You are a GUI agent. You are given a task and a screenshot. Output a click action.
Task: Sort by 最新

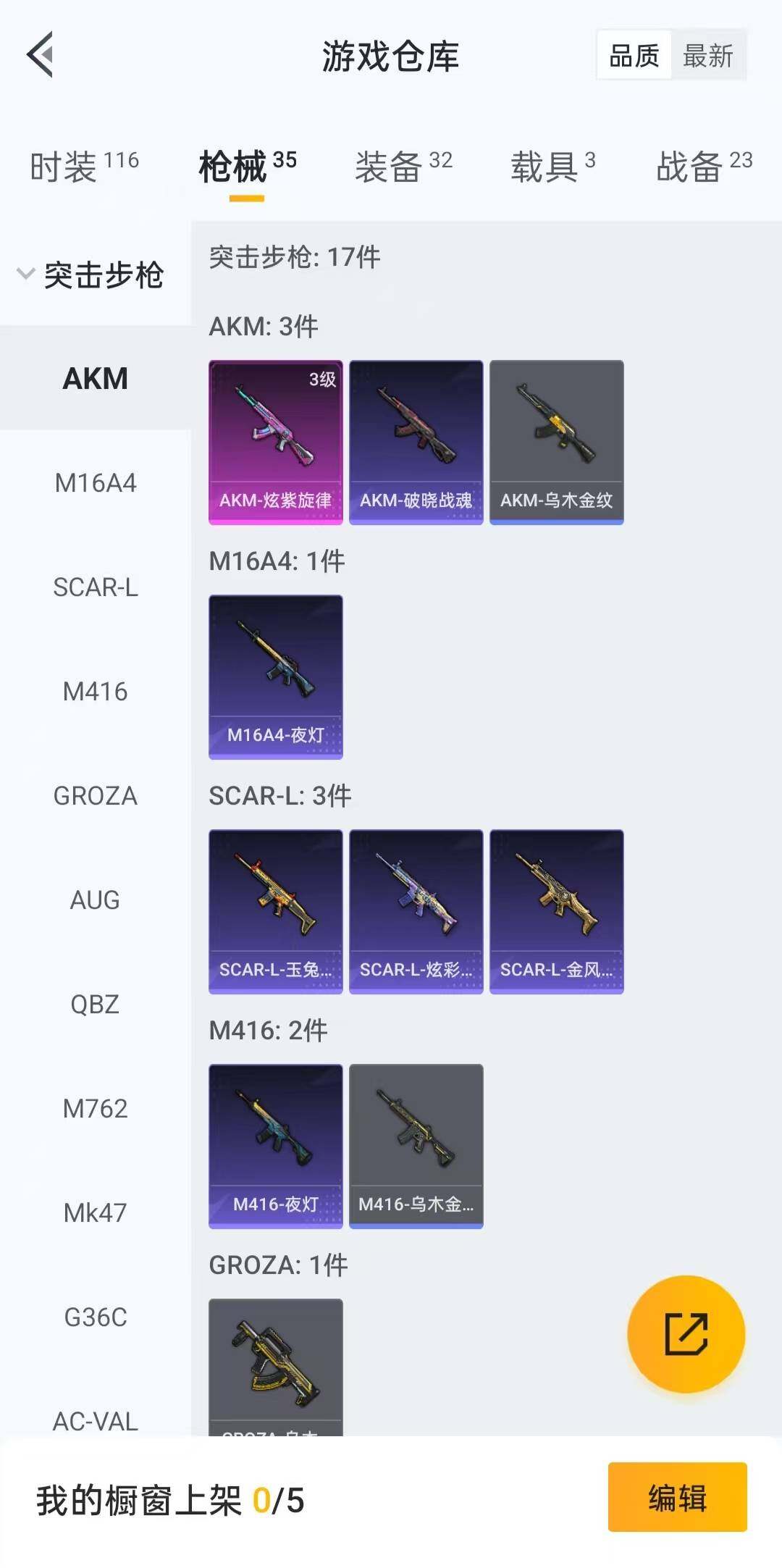click(x=707, y=55)
